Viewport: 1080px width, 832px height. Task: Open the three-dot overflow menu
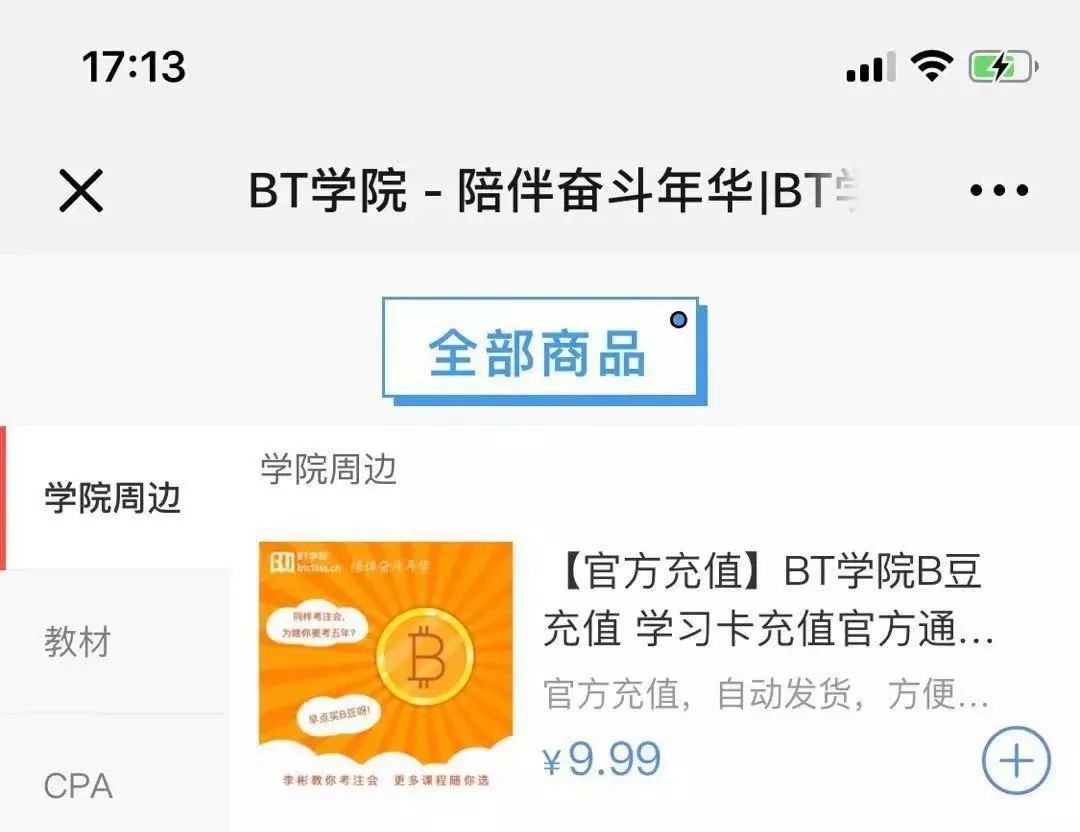998,190
